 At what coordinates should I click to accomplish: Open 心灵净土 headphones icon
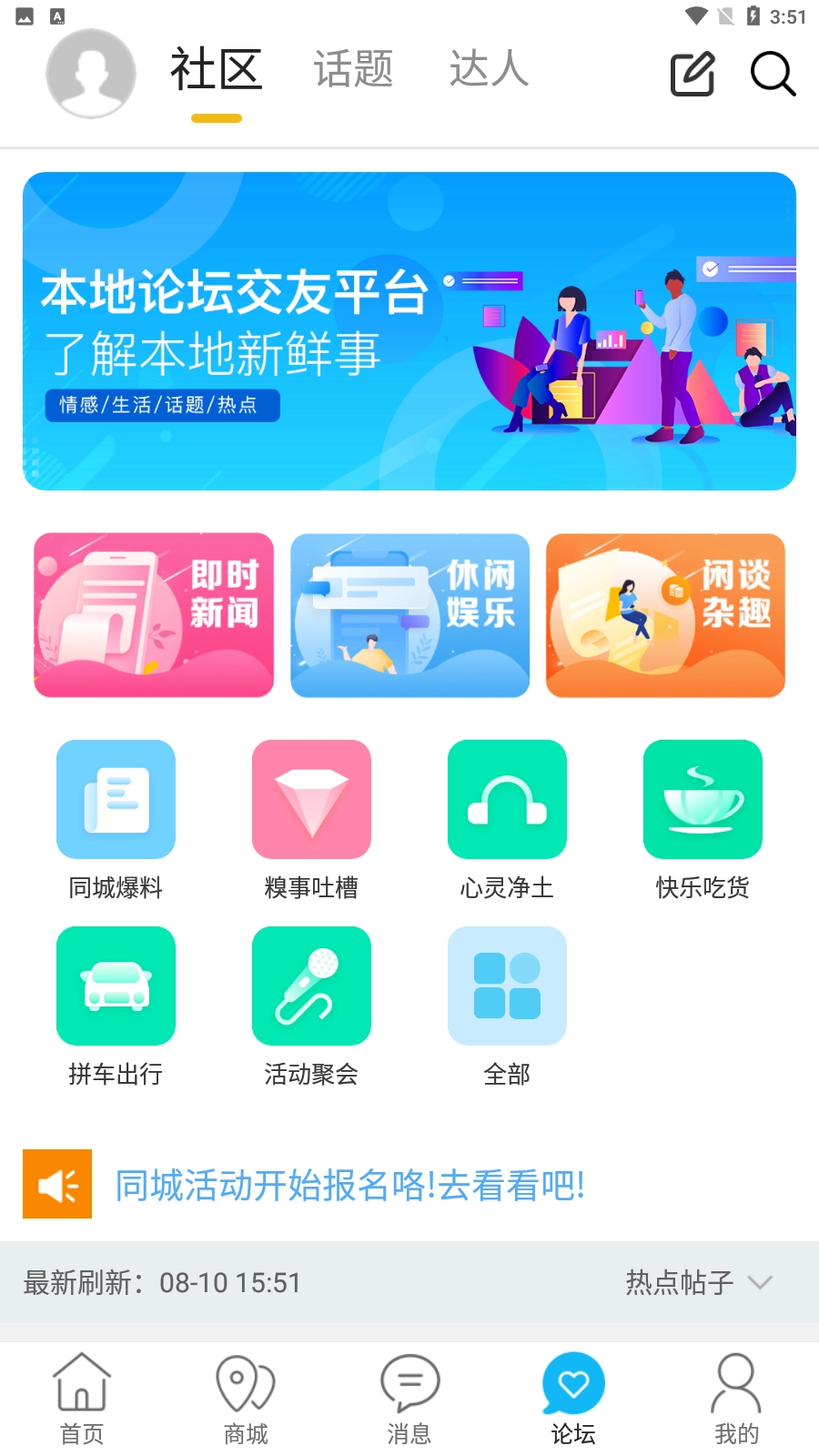click(507, 799)
